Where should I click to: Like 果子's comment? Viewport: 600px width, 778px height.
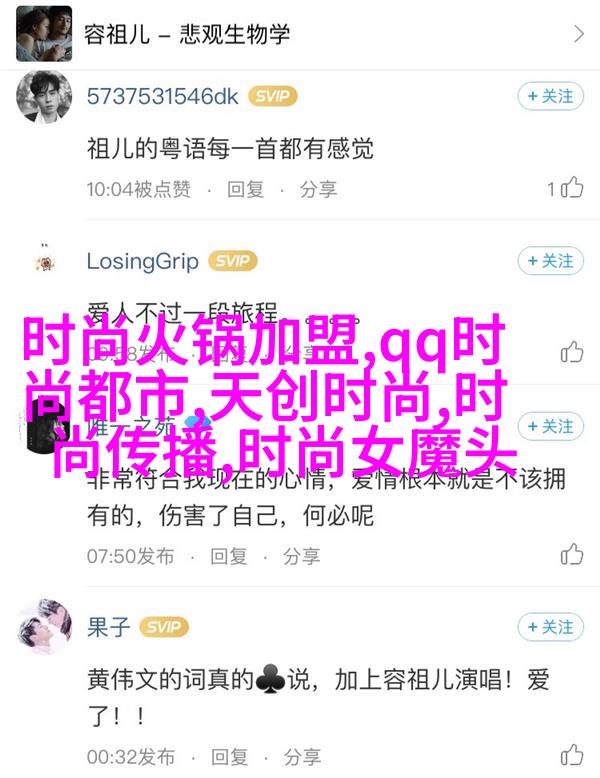(572, 755)
